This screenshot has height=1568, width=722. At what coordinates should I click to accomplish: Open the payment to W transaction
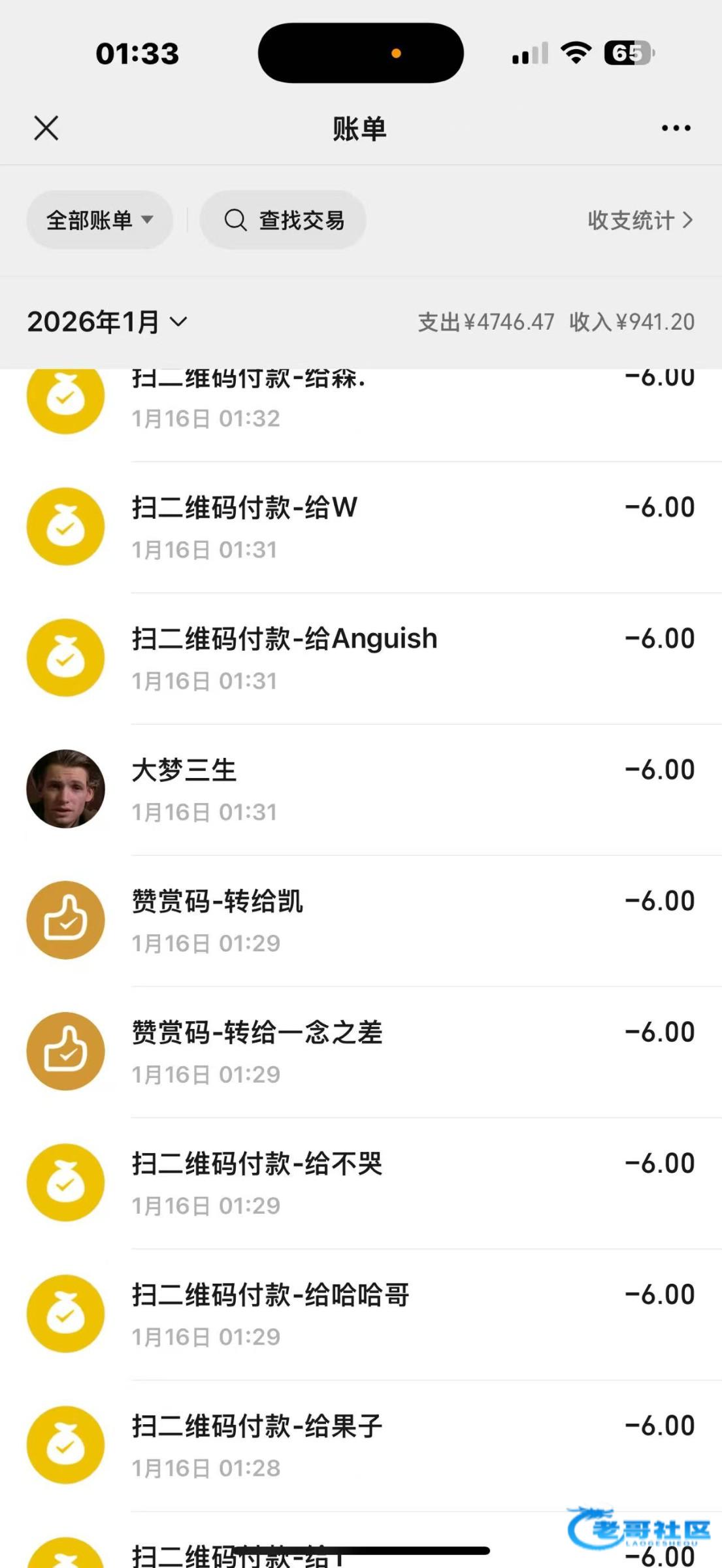pos(361,527)
